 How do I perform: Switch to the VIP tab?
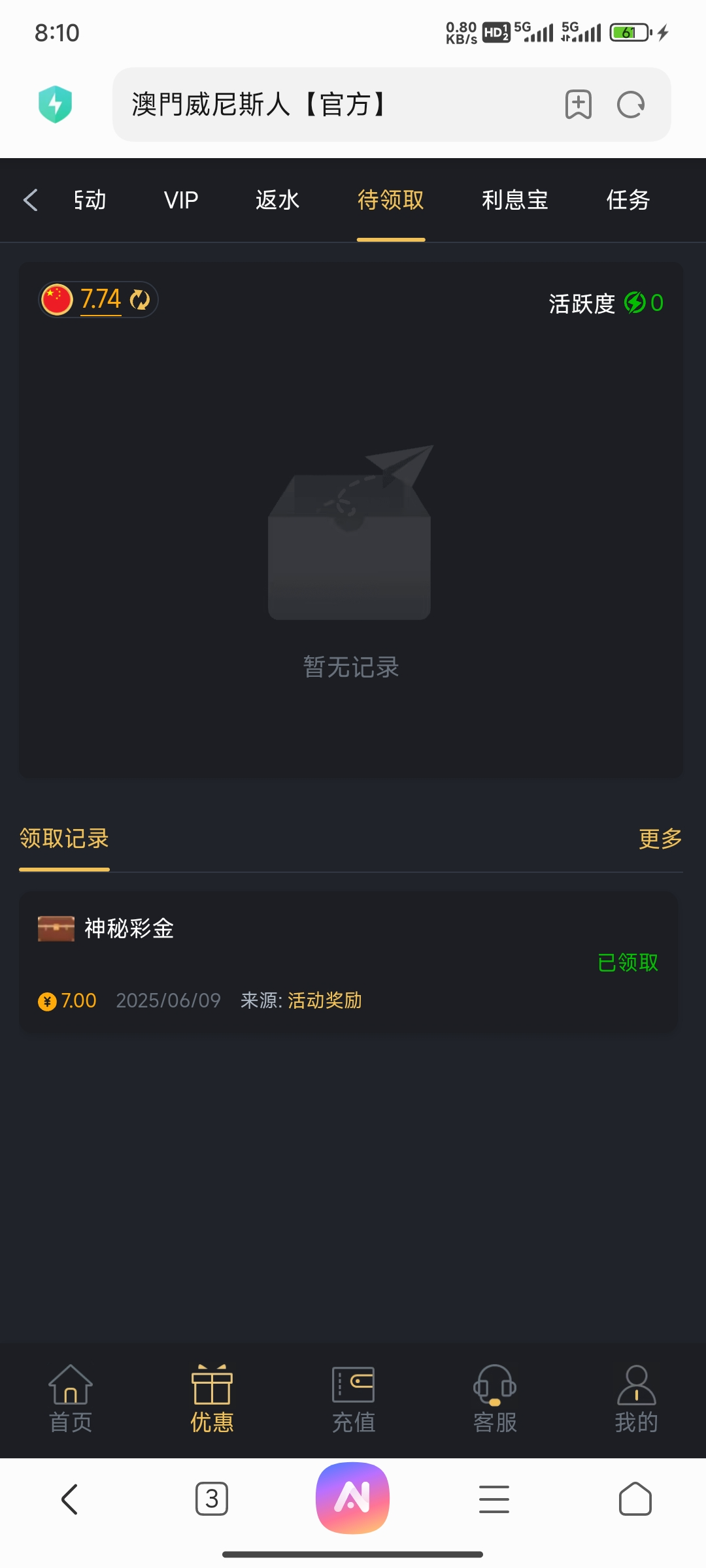[x=180, y=200]
